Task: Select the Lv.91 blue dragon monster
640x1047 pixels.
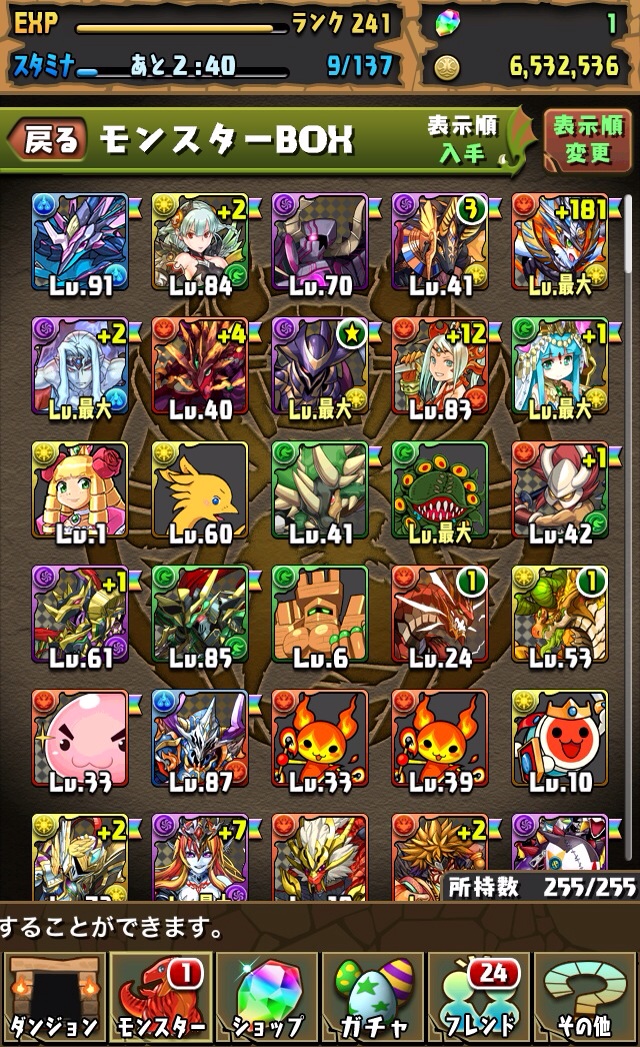Action: (80, 243)
